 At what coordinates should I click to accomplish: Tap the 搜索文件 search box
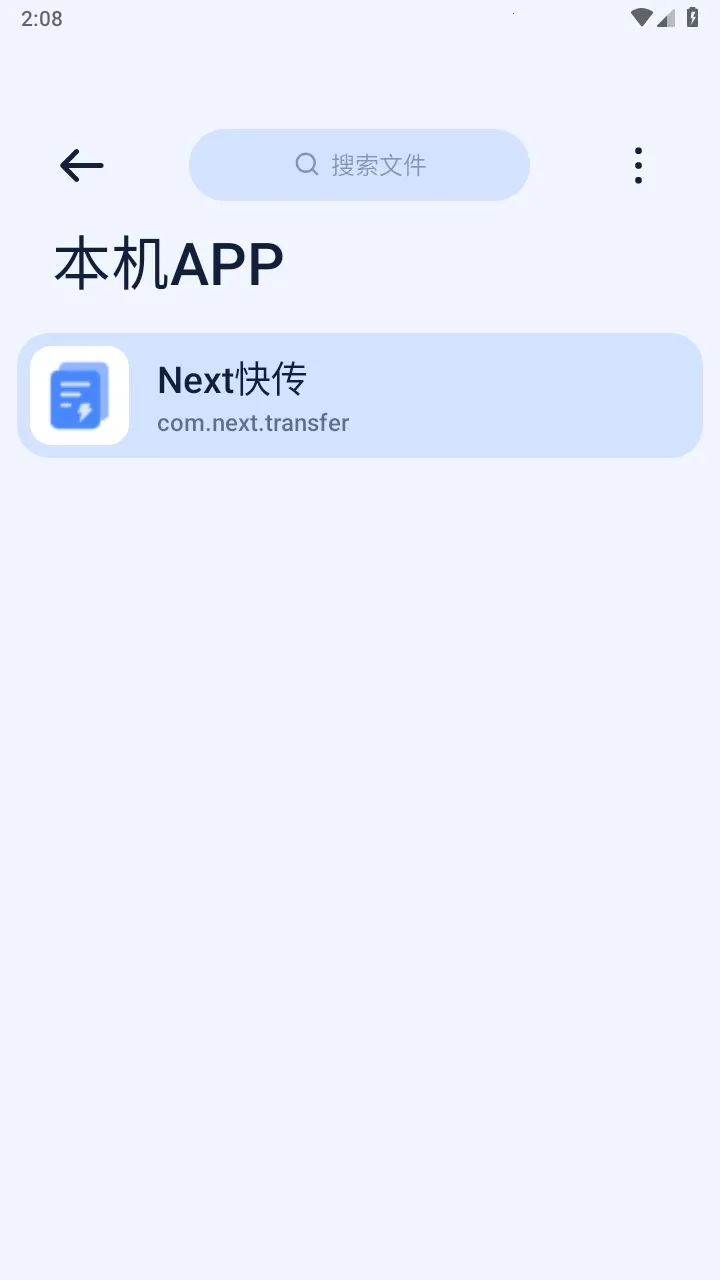359,165
